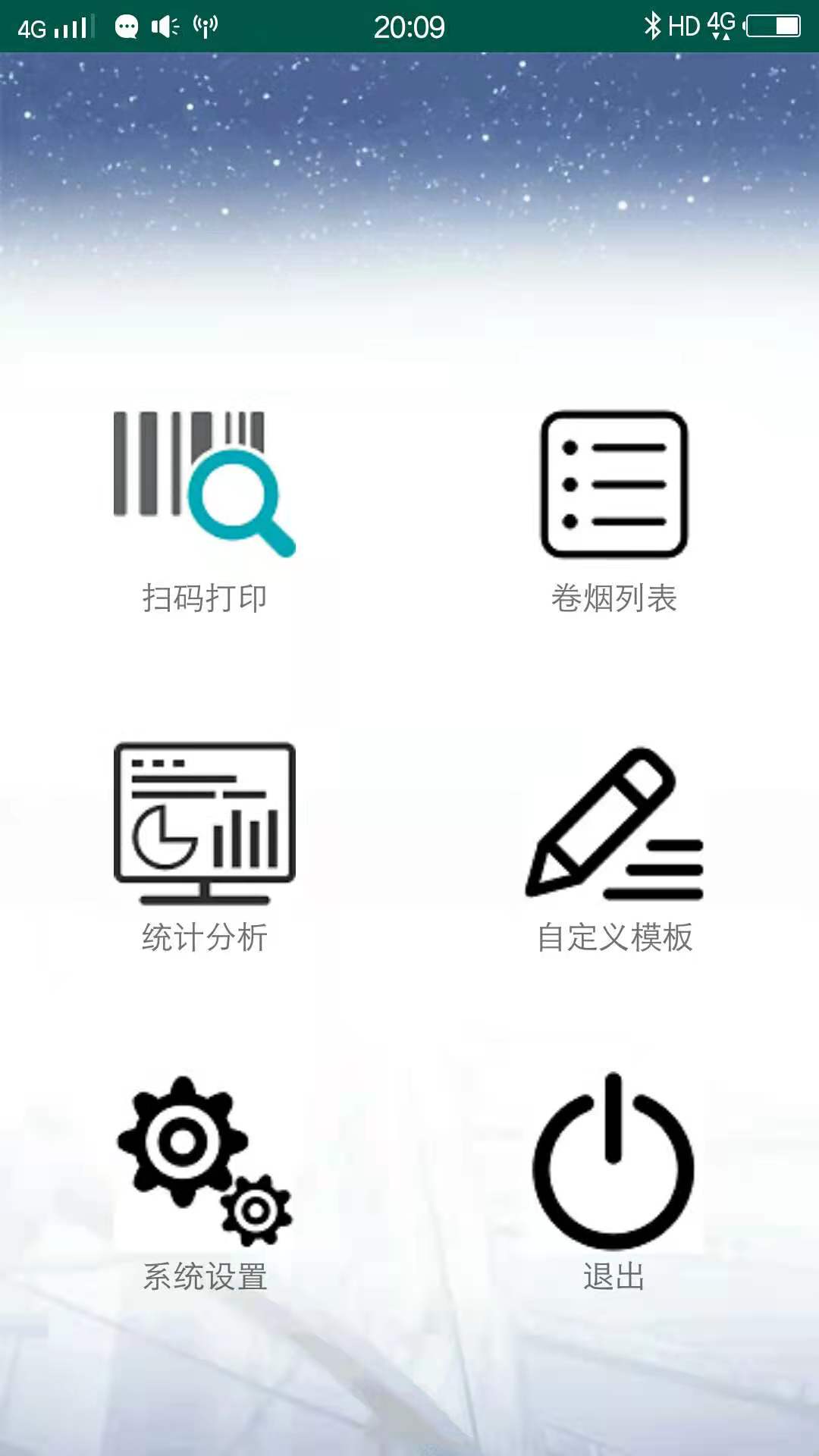Viewport: 819px width, 1456px height.
Task: Tap the 4G signal indicator on the left
Action: click(53, 24)
